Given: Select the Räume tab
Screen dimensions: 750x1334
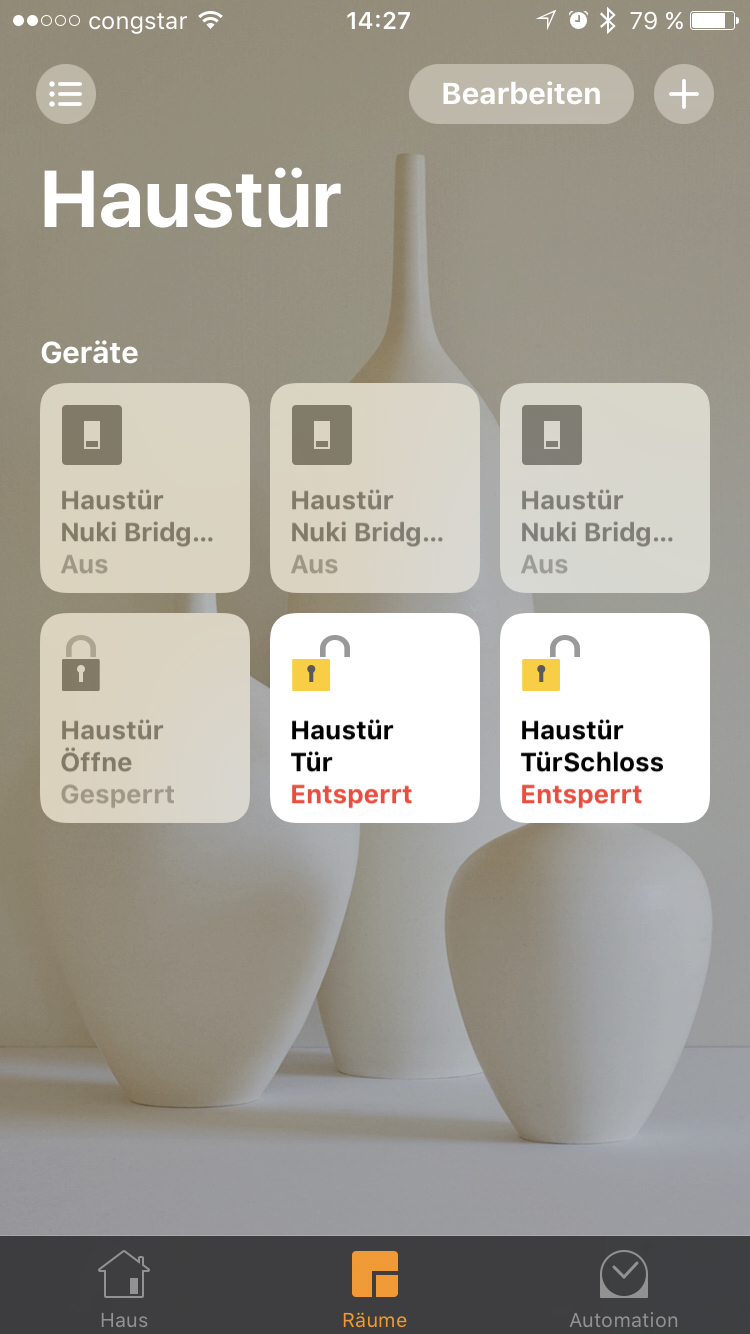Looking at the screenshot, I should [375, 1286].
